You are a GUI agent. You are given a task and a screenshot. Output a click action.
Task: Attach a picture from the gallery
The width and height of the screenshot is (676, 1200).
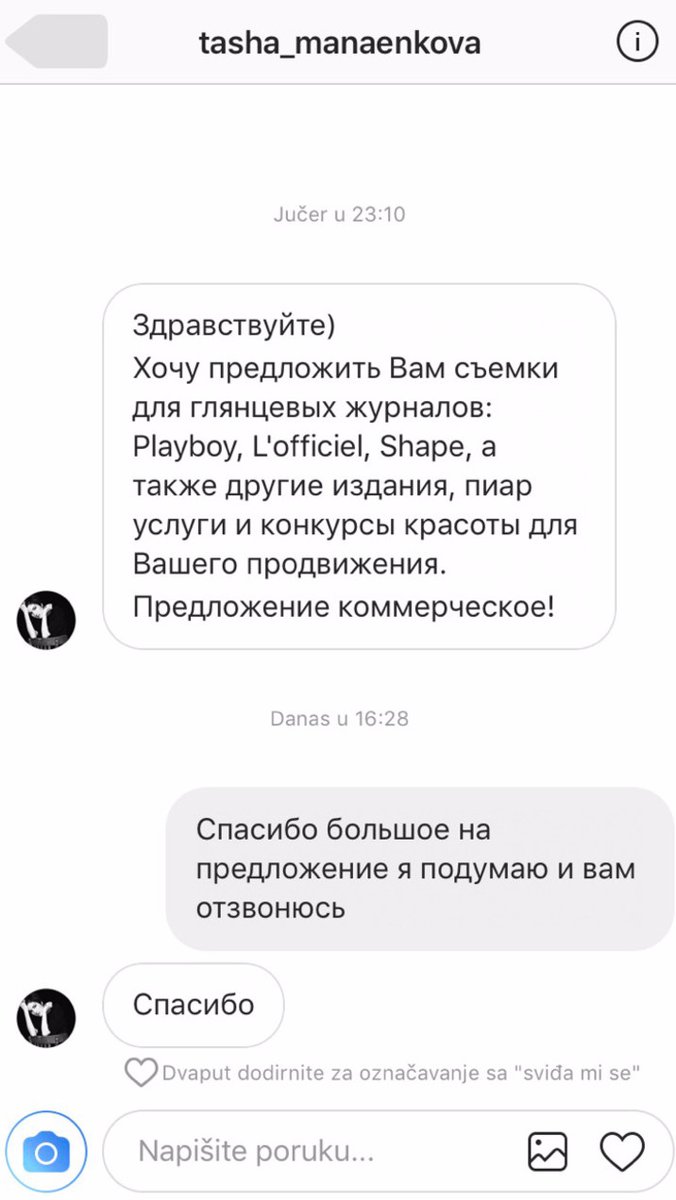(547, 1152)
